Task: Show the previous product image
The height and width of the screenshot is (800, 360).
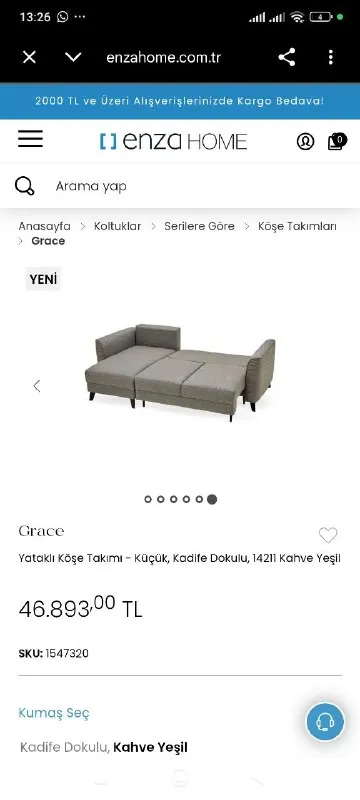Action: coord(37,386)
